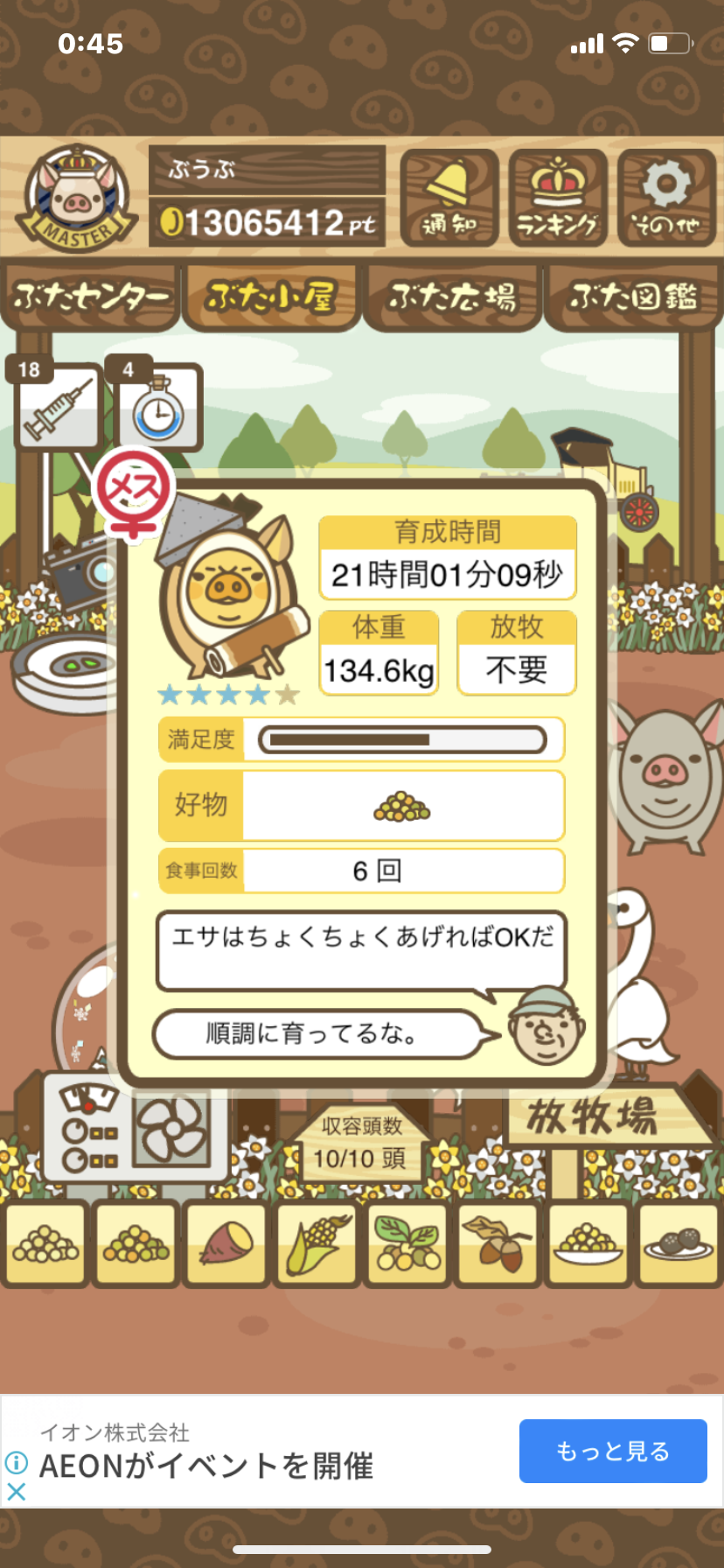
Task: Switch to the ぶた広場 tab
Action: coord(452,297)
